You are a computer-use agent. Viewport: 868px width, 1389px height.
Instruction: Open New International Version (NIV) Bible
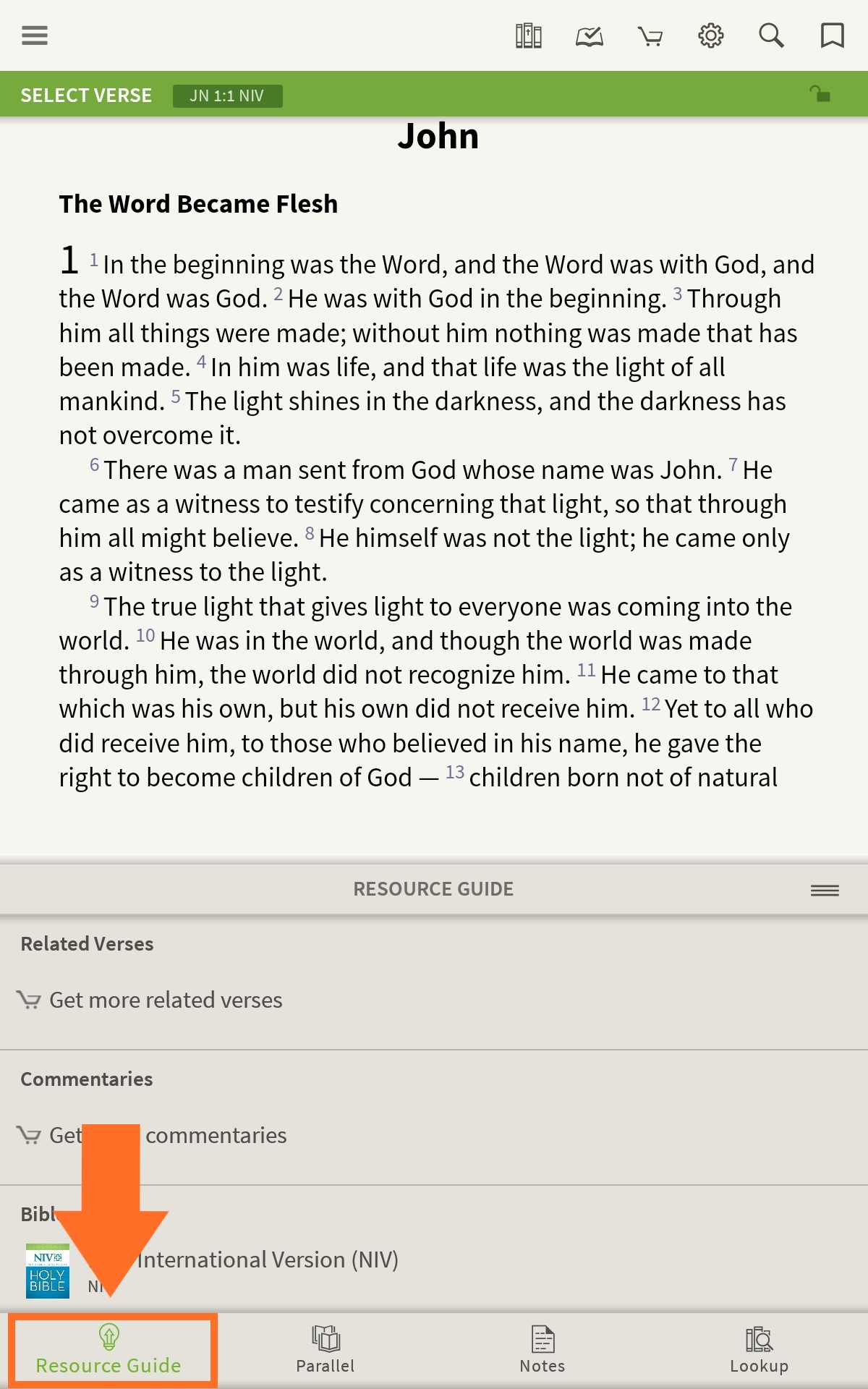(x=211, y=1270)
